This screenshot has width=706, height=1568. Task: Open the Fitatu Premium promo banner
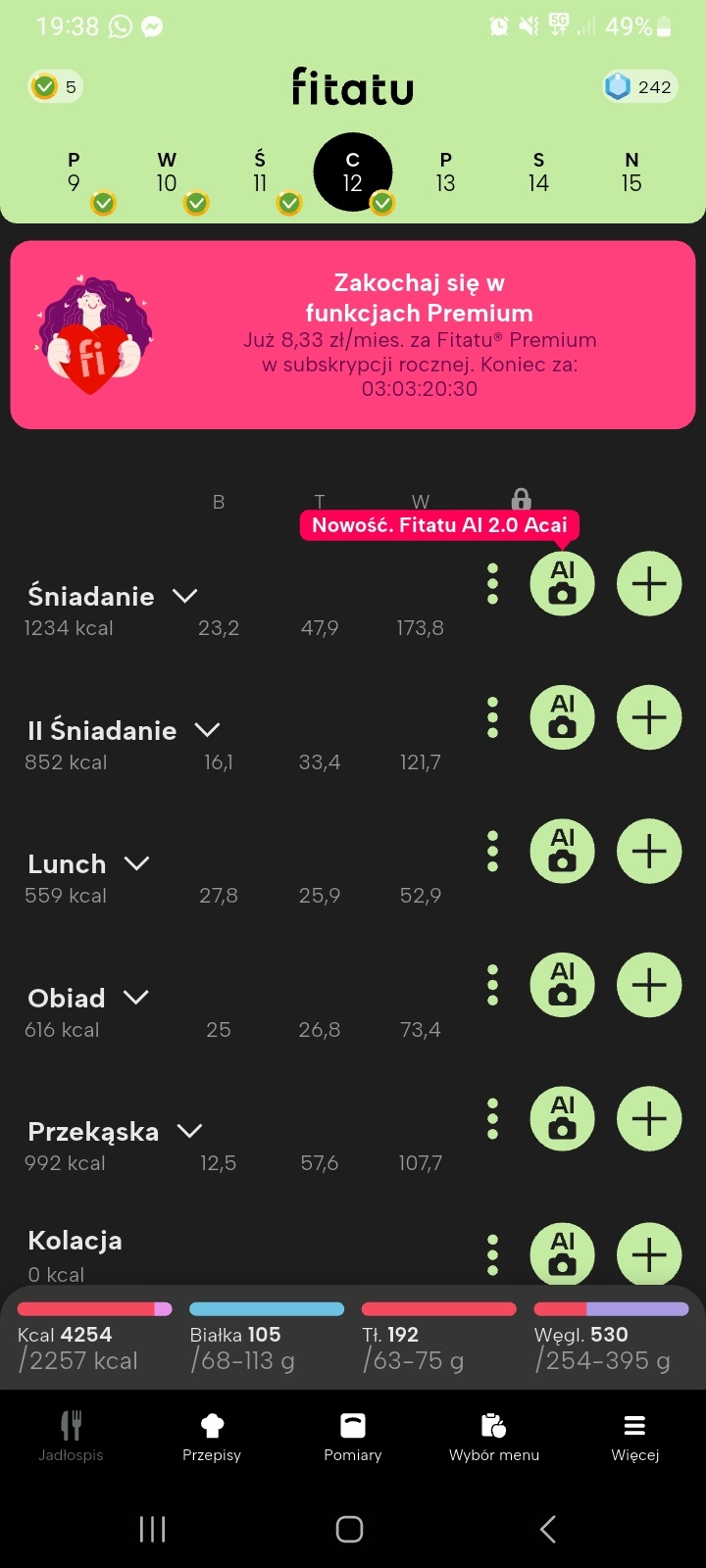353,335
